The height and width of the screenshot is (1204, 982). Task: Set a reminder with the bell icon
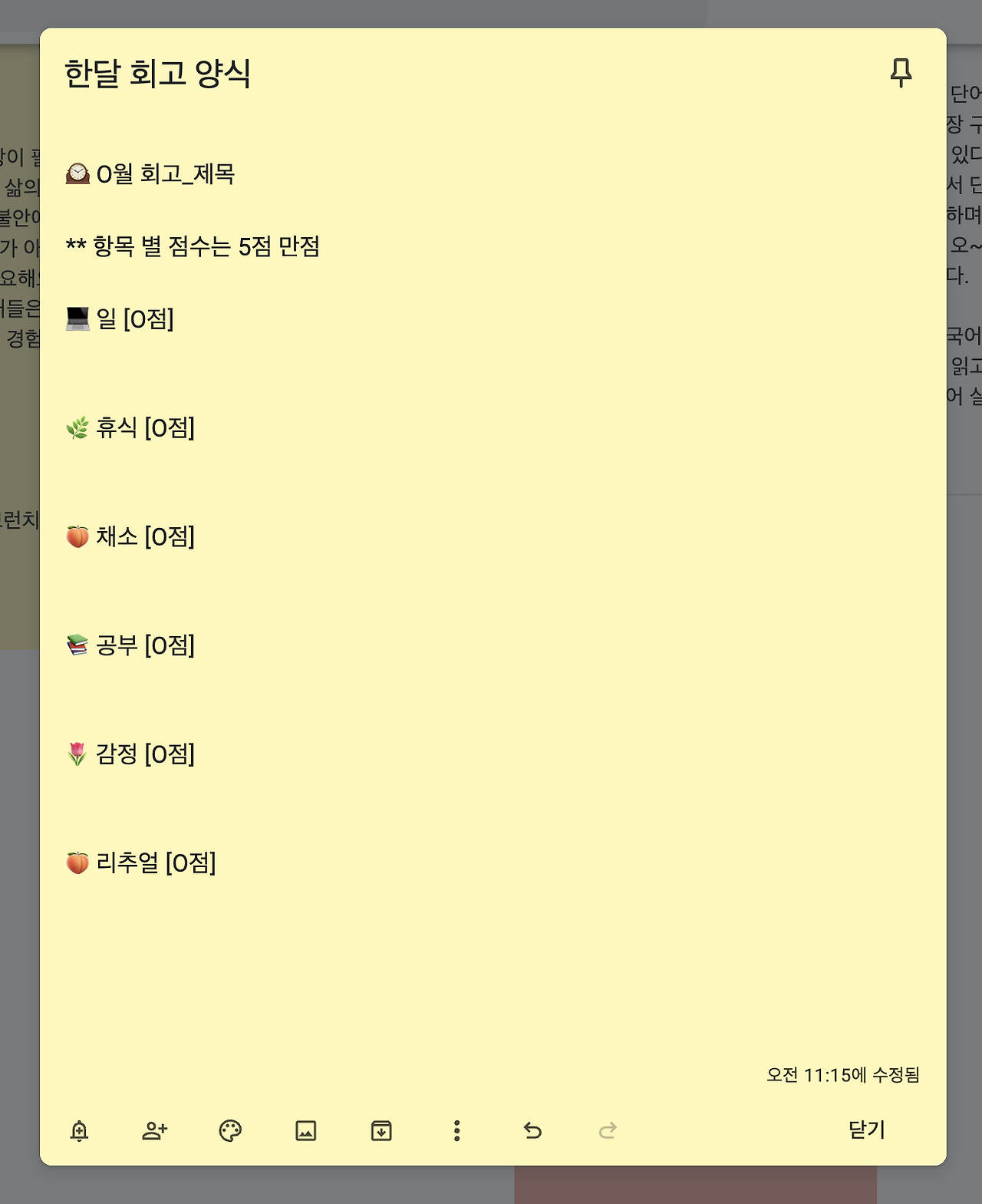(x=80, y=1130)
